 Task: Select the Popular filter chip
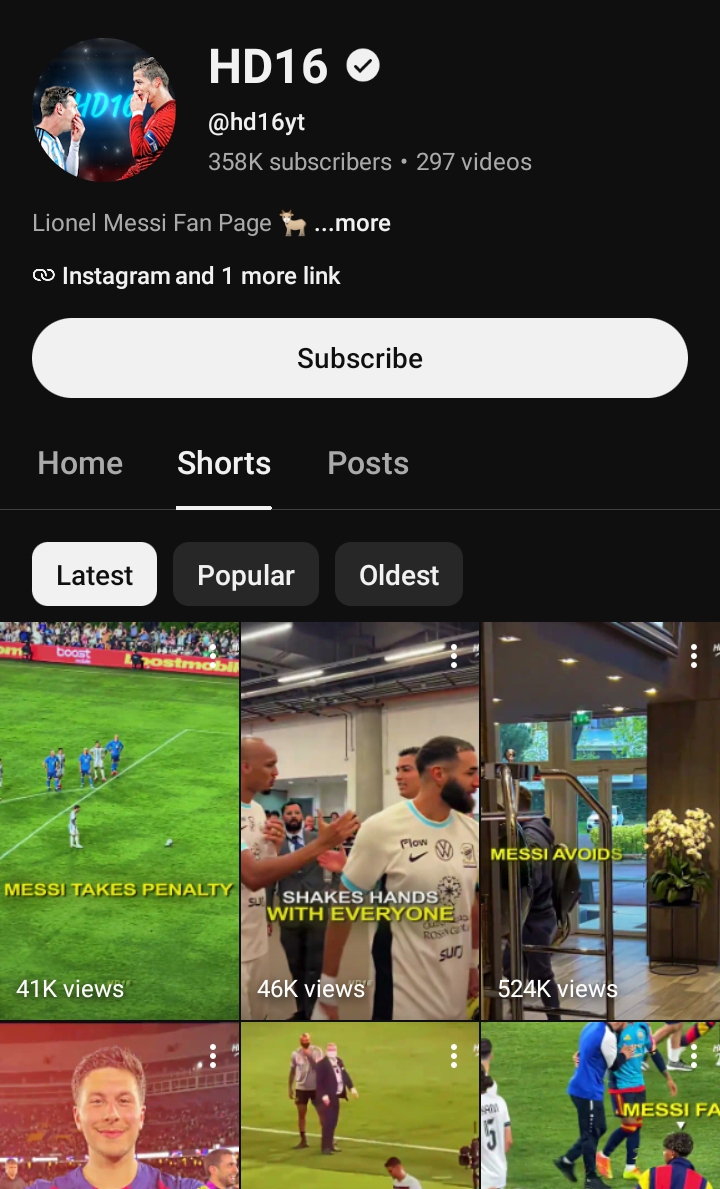pos(246,574)
